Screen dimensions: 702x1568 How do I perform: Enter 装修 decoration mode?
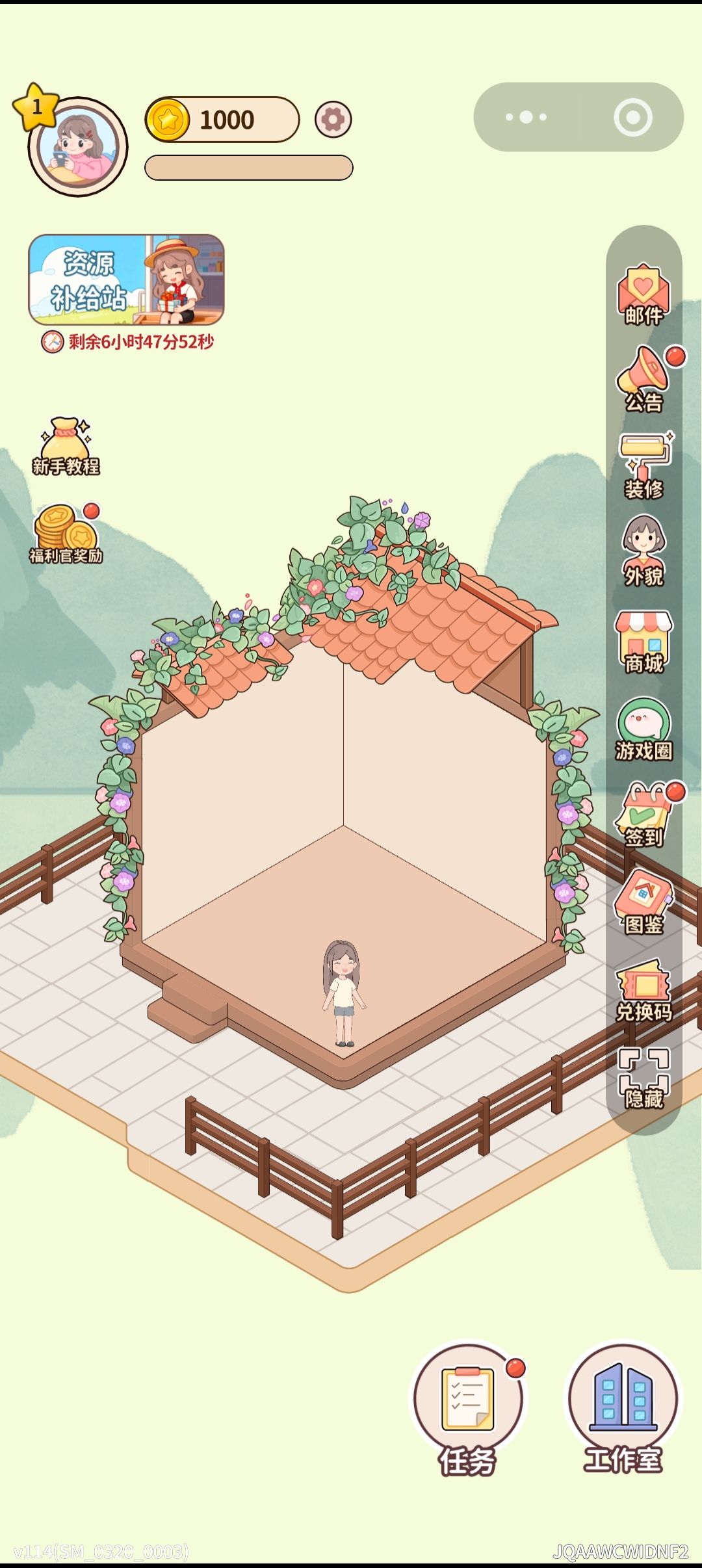[x=643, y=467]
